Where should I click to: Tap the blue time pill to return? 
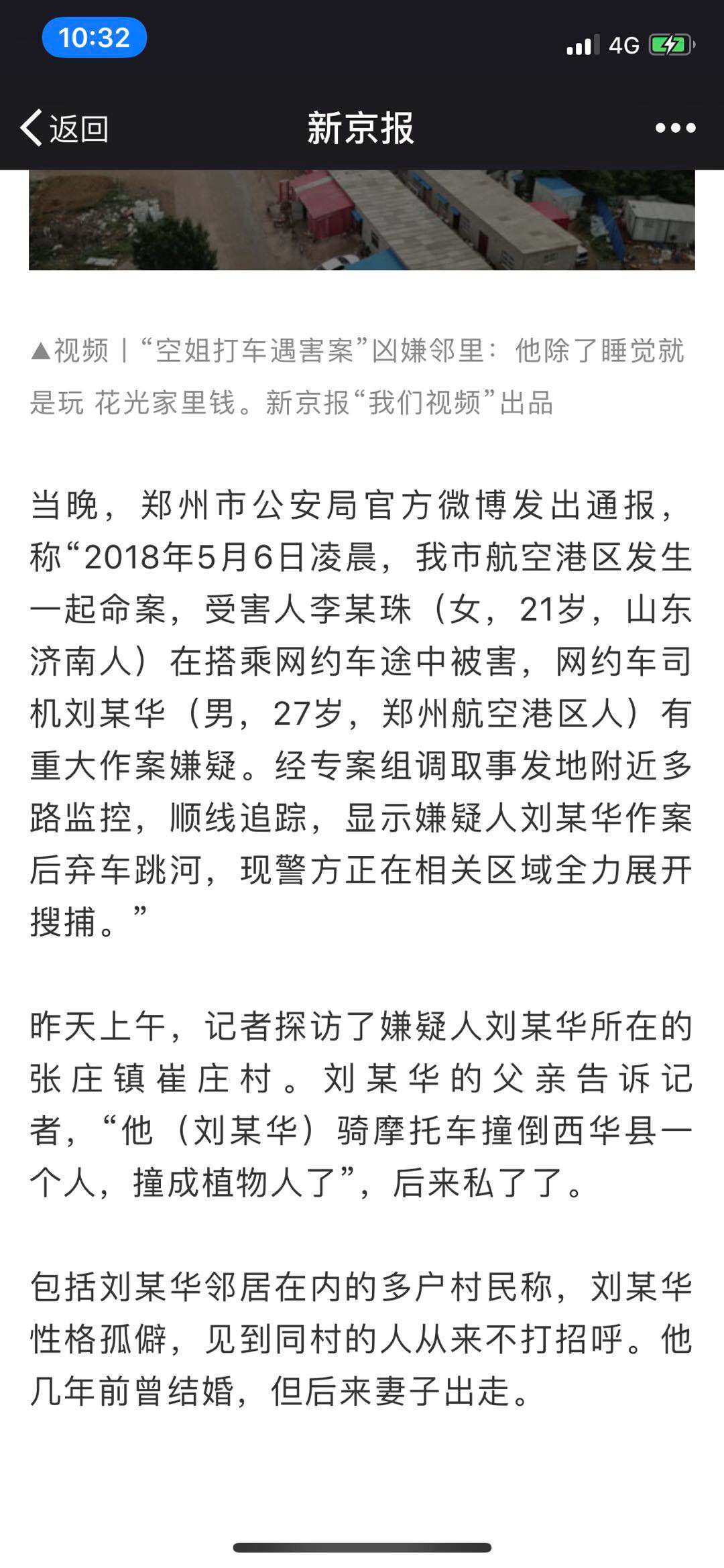coord(95,38)
